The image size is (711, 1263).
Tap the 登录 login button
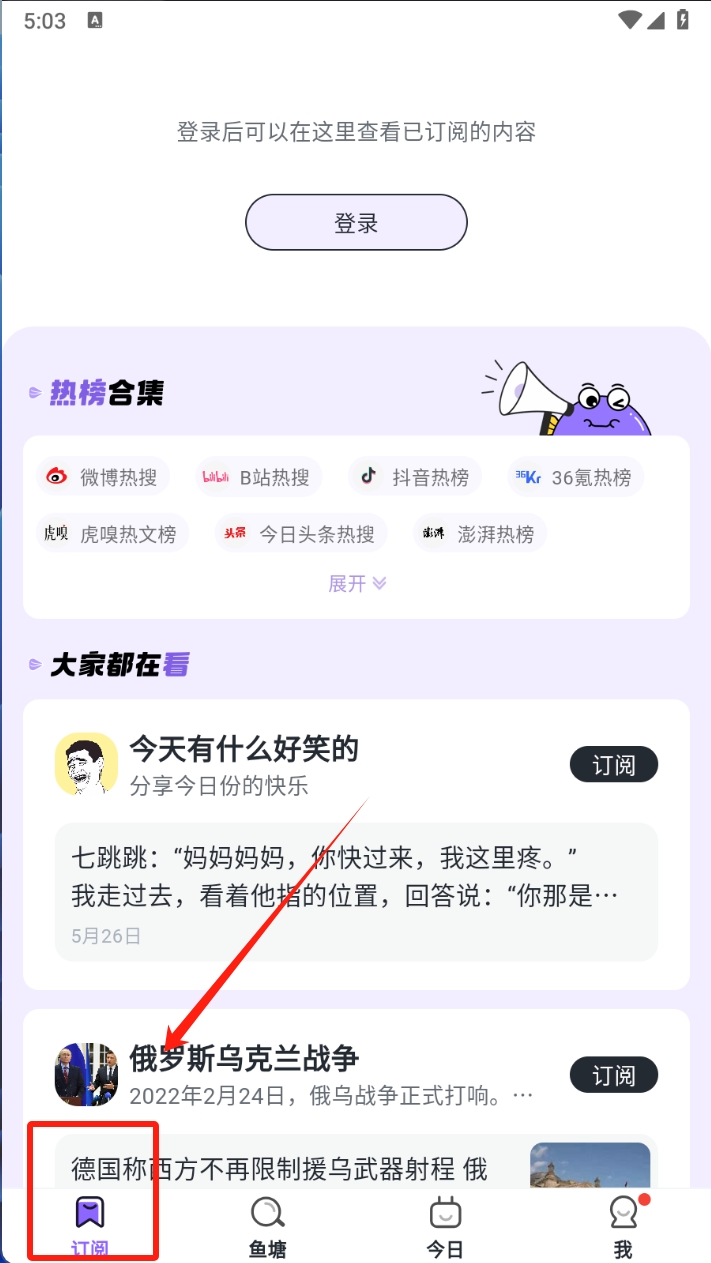coord(356,222)
